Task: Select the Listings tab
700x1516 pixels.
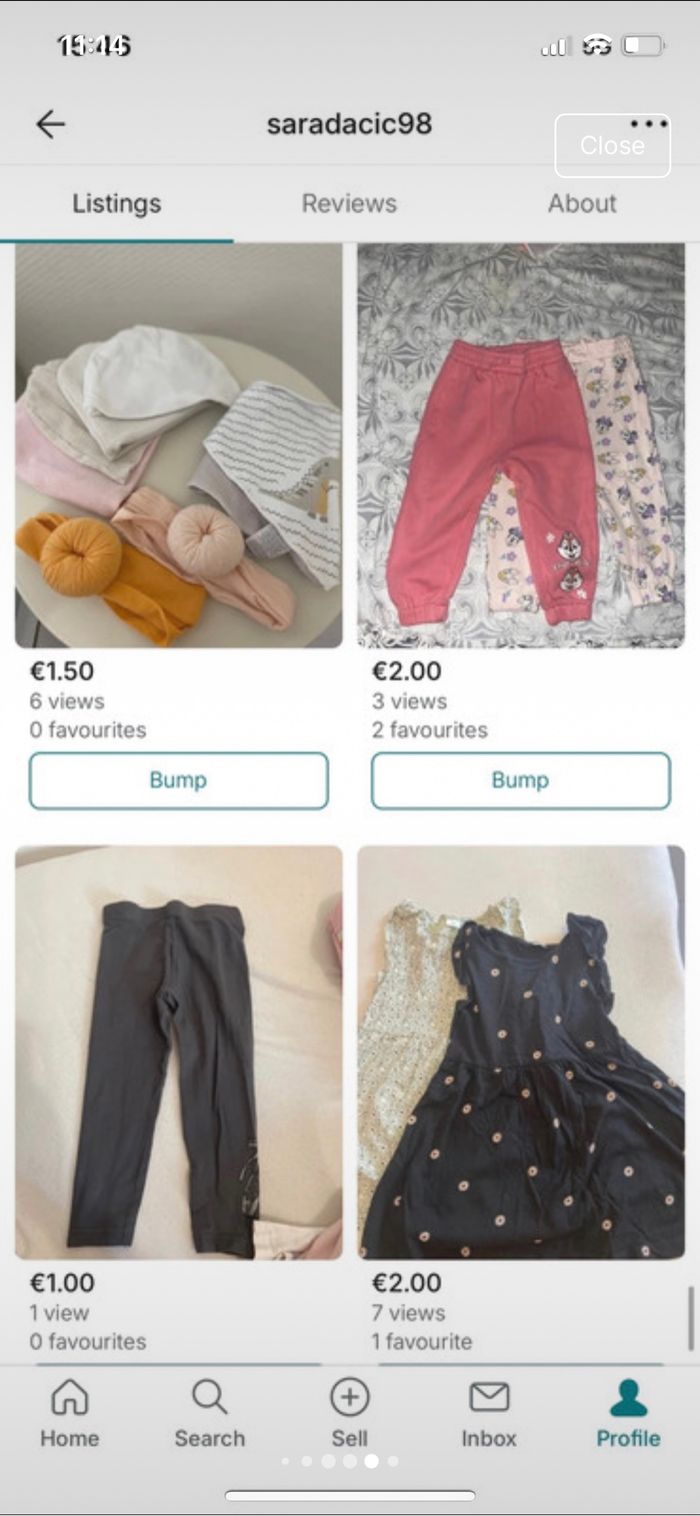Action: (116, 204)
